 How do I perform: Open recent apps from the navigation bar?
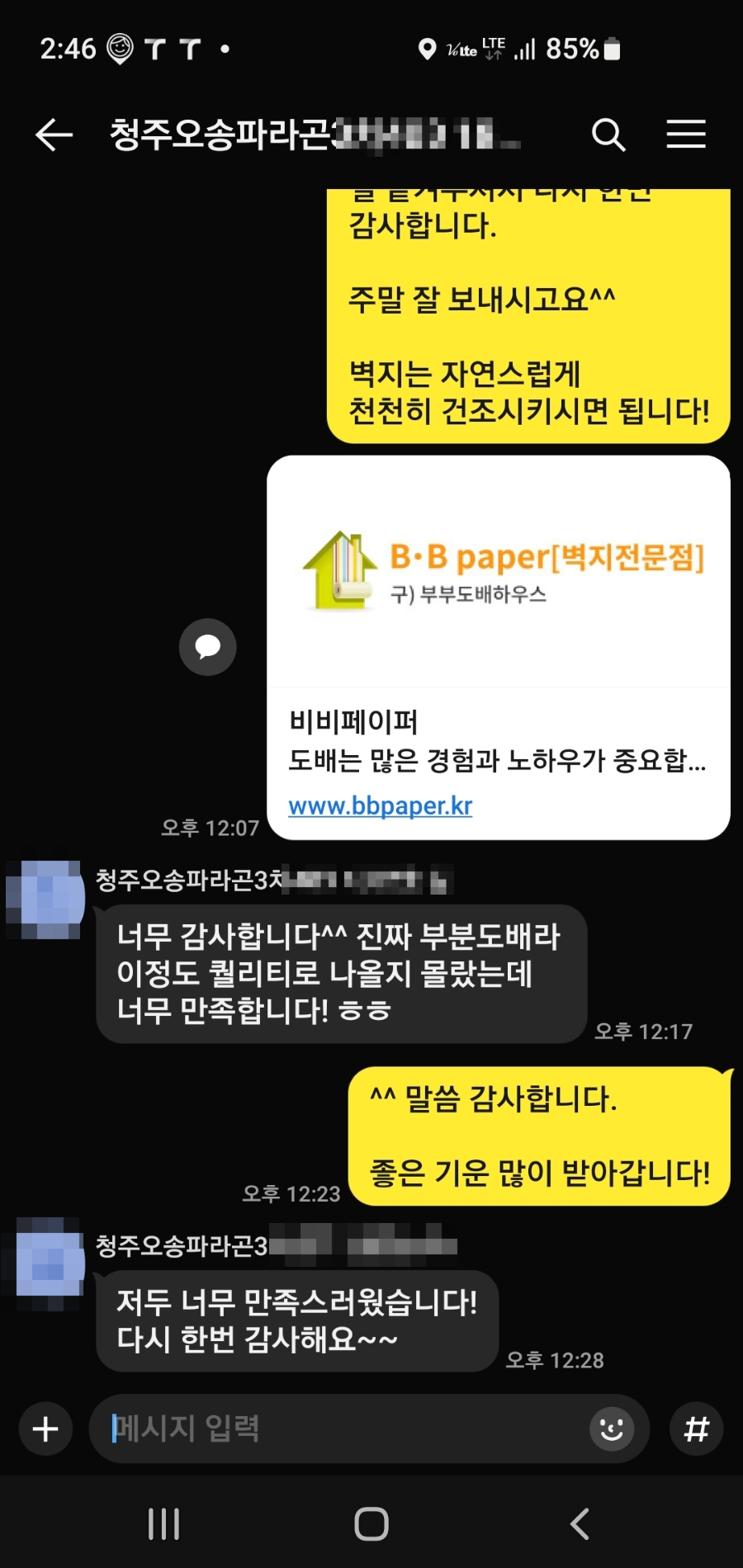[x=163, y=1523]
